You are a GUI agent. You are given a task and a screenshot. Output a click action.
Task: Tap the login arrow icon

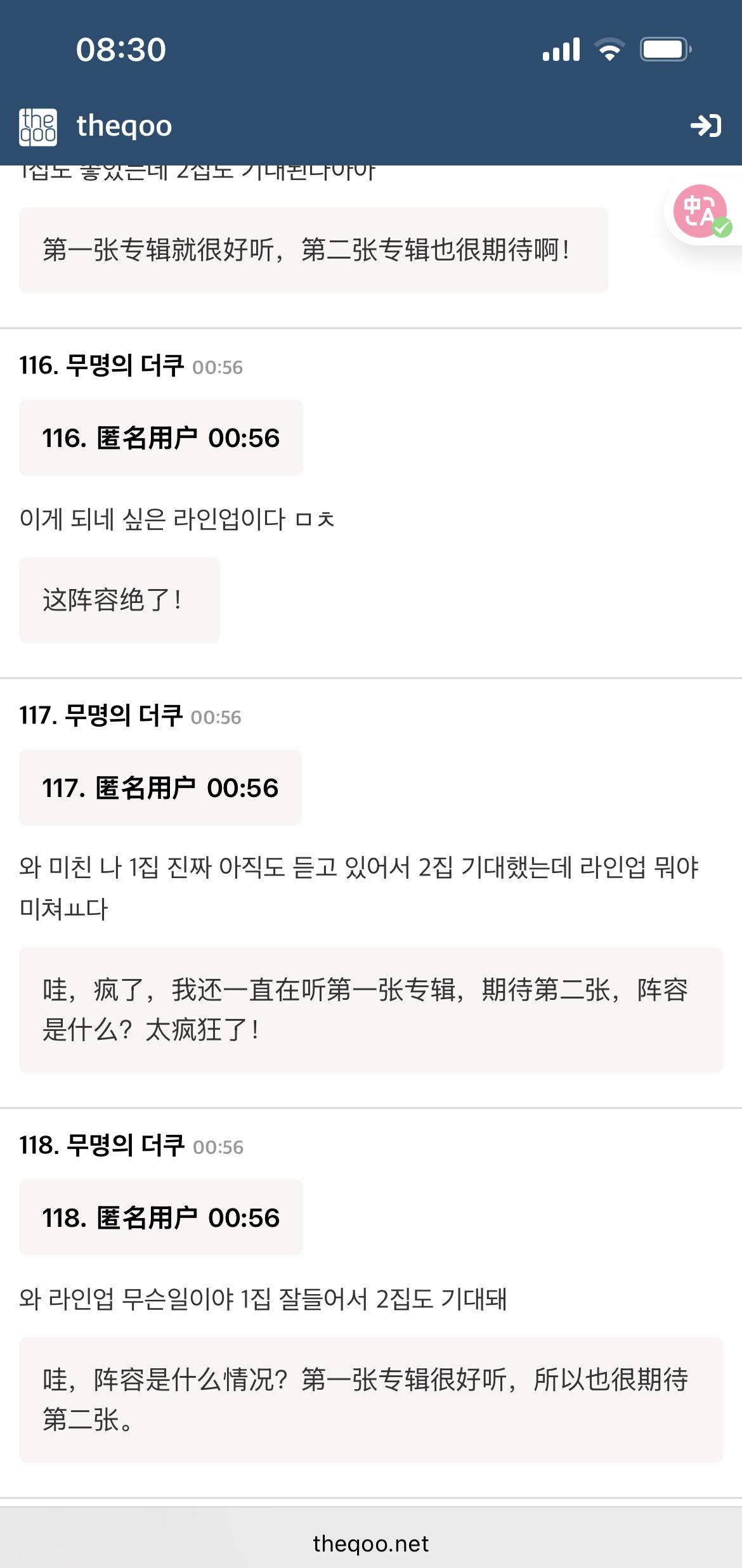[705, 126]
